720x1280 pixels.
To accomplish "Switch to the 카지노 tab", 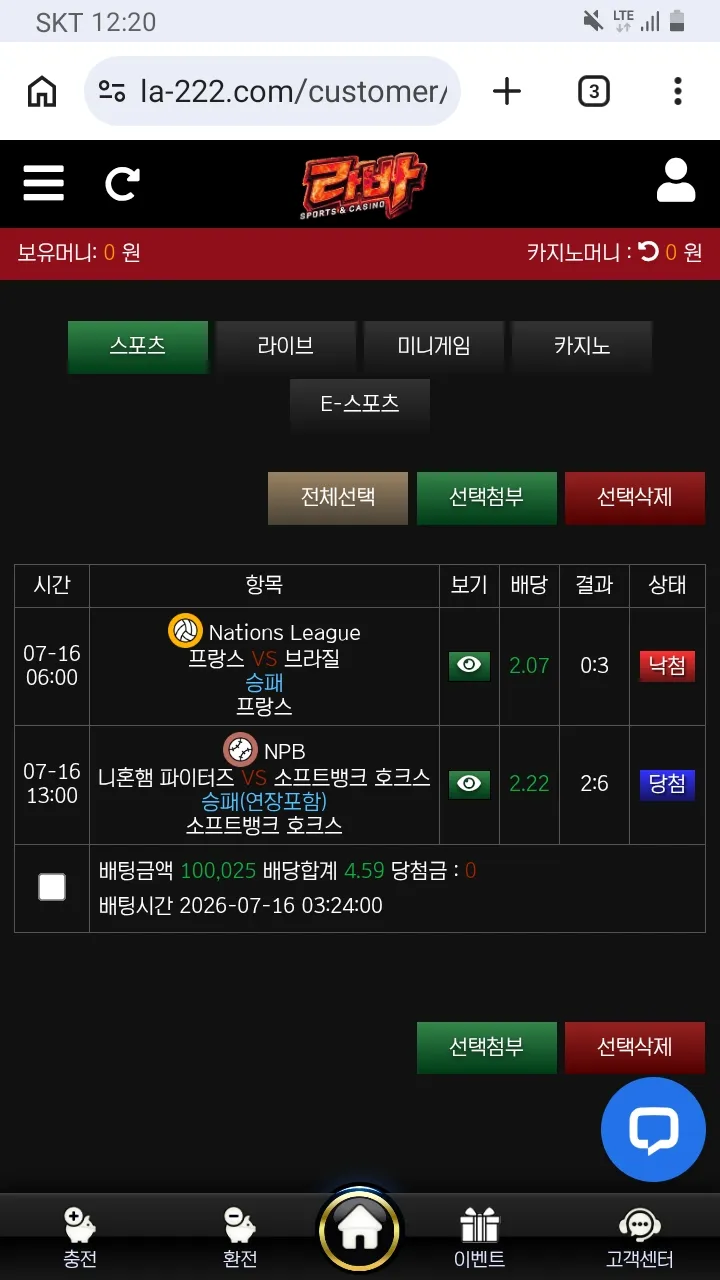I will [582, 346].
